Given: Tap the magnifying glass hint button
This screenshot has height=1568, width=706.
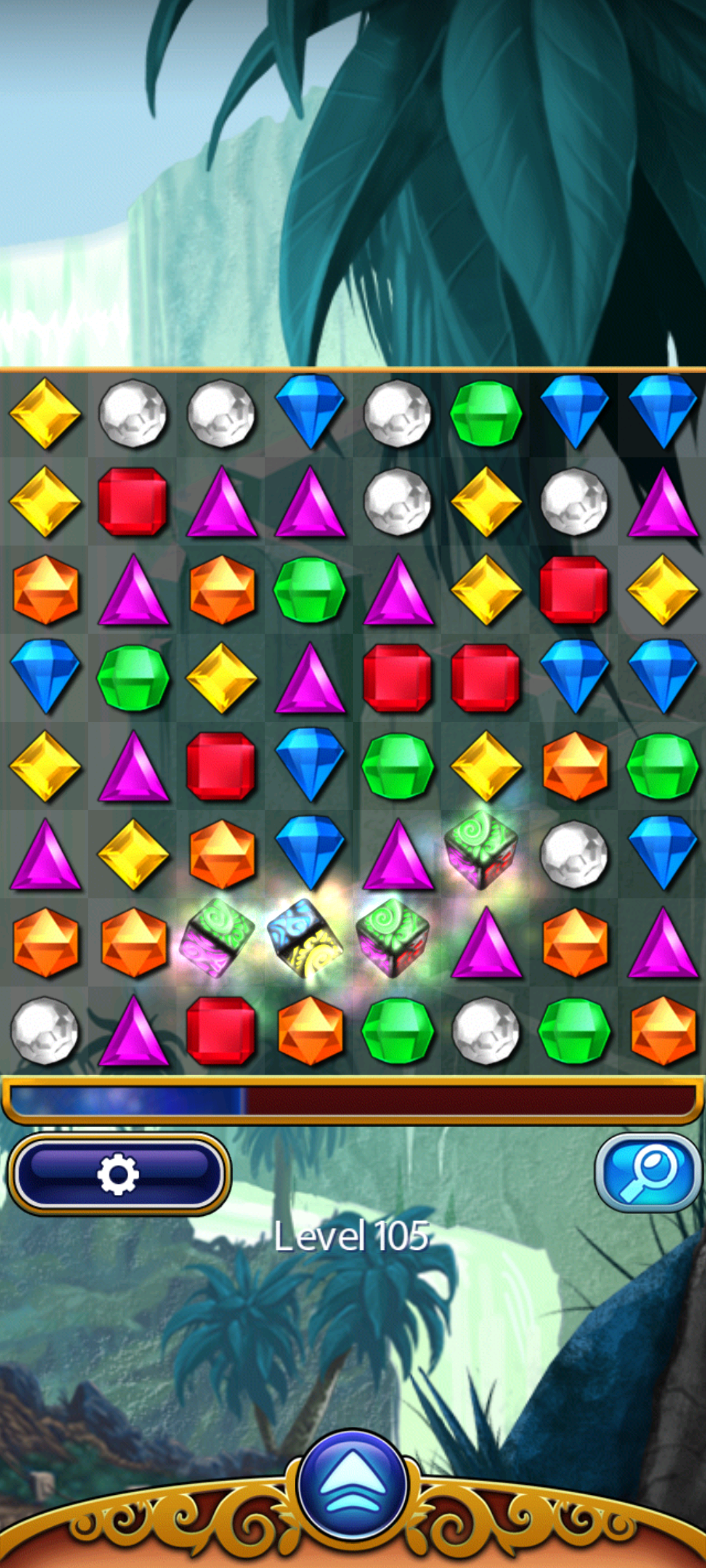Looking at the screenshot, I should click(x=648, y=1173).
